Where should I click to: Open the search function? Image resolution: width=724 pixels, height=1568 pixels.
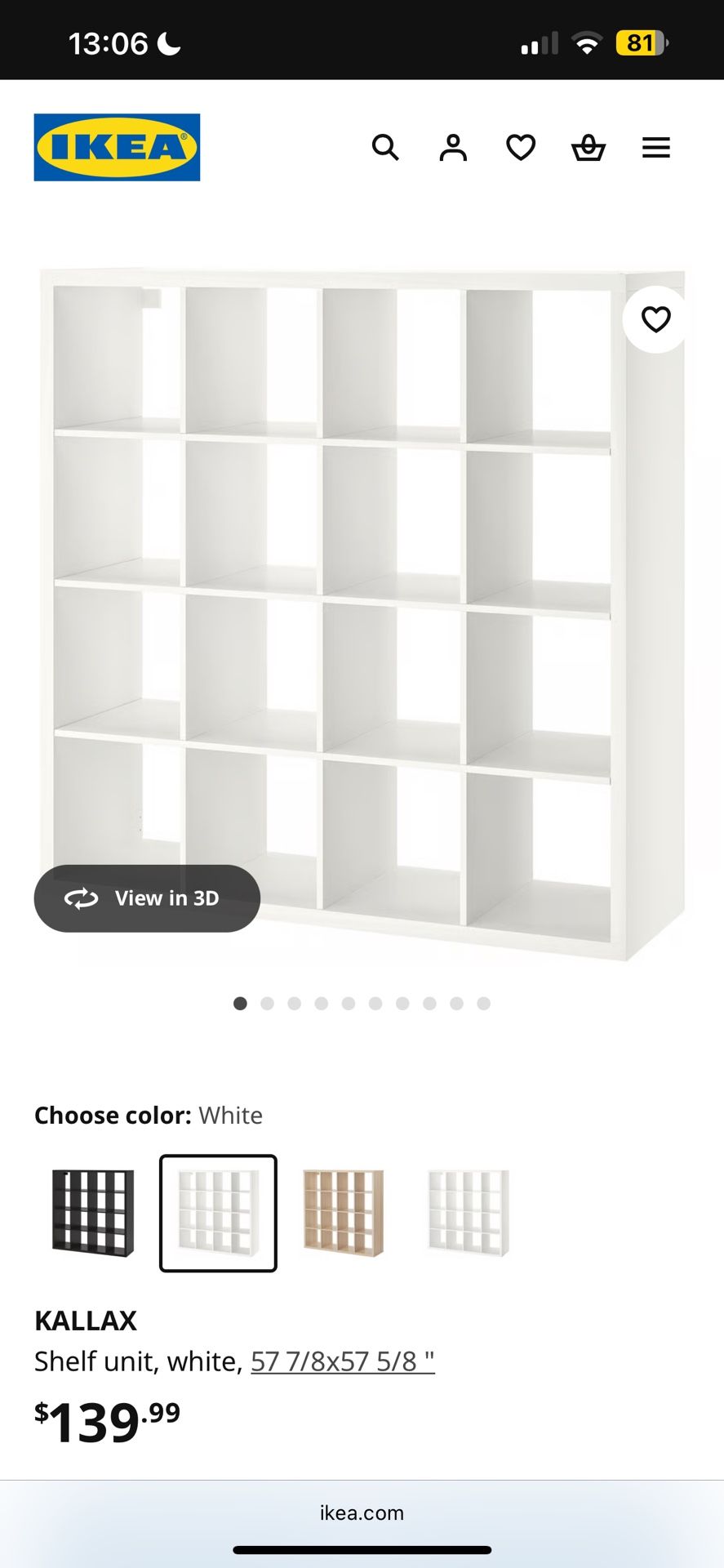(385, 148)
